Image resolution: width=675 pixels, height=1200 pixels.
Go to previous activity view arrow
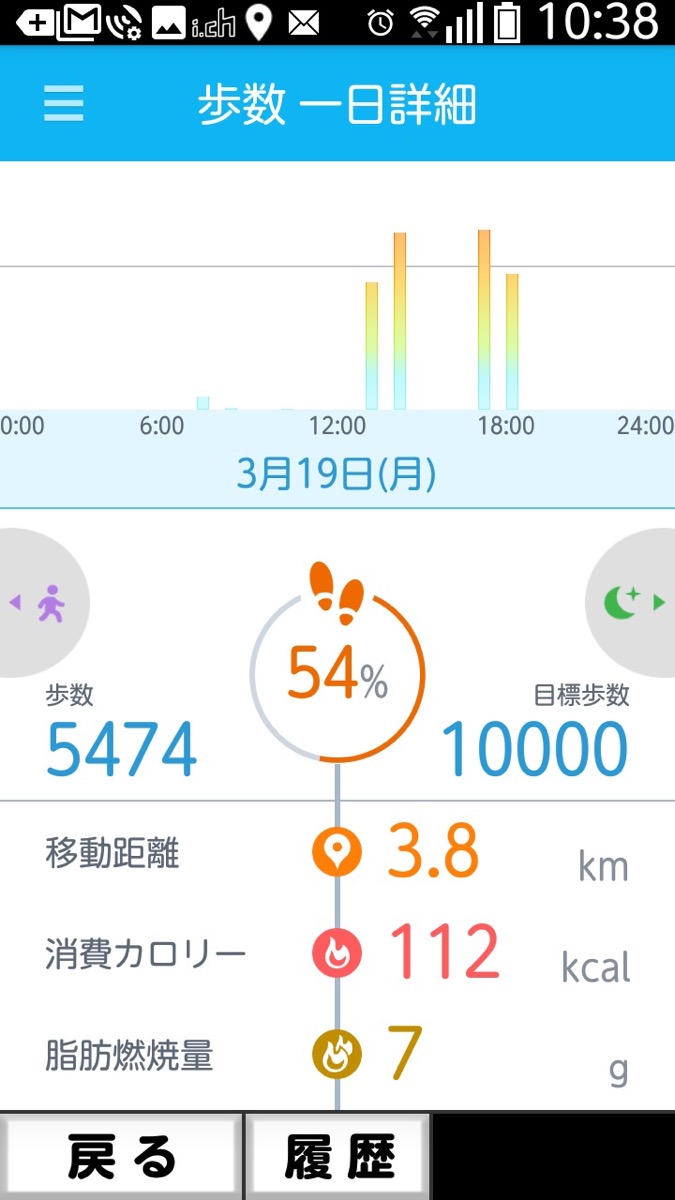click(x=38, y=602)
